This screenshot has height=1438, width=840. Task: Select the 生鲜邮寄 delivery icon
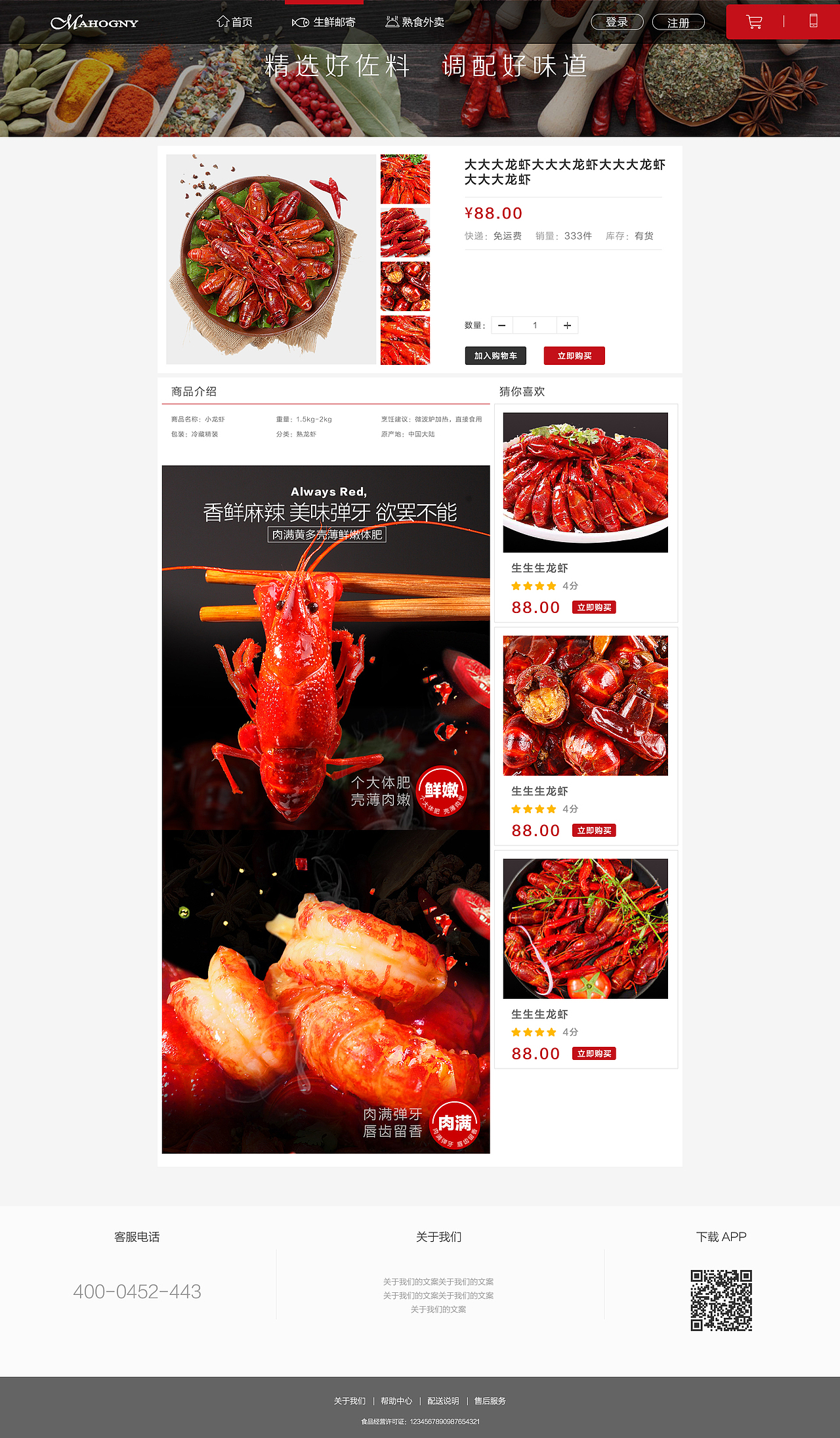tap(300, 21)
